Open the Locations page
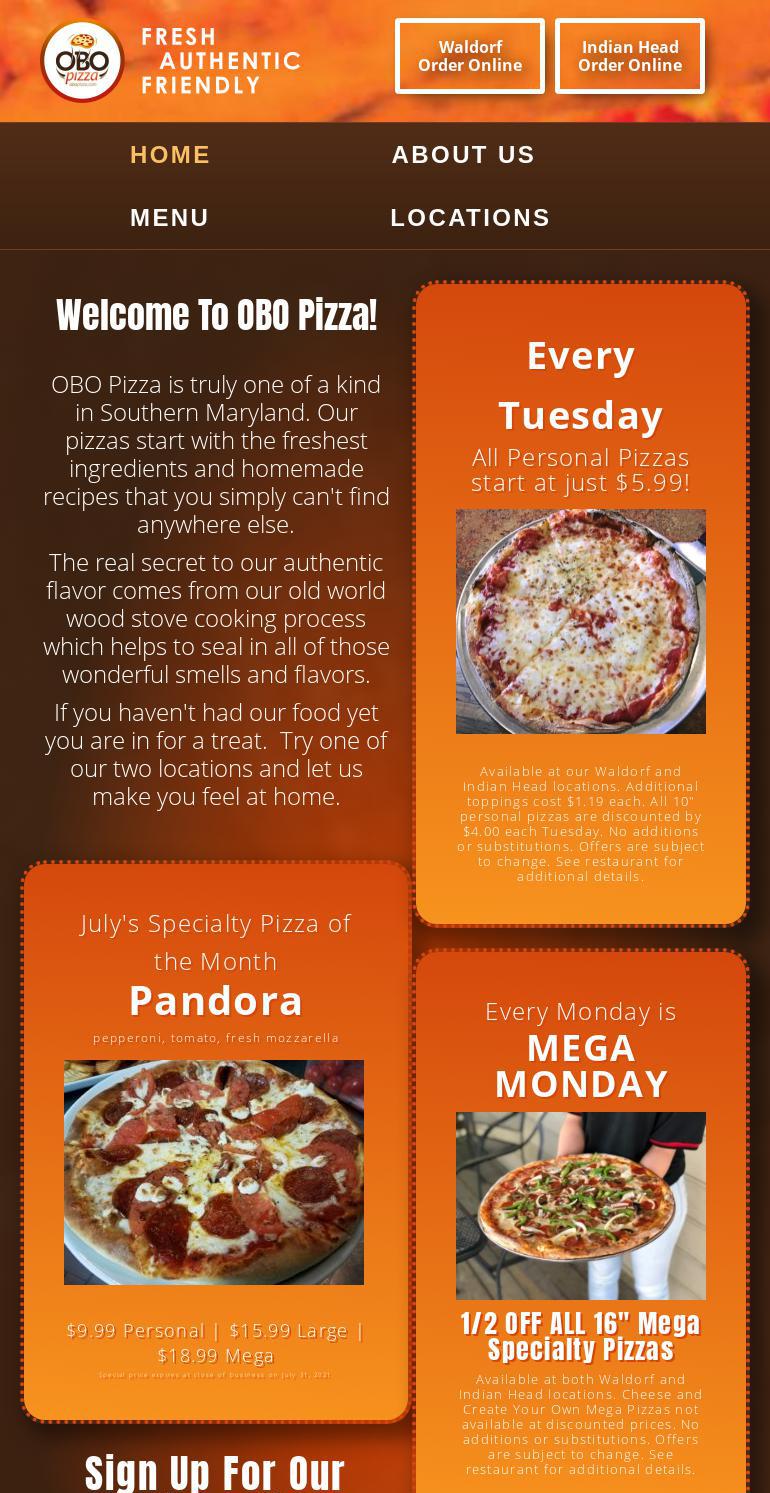 (x=470, y=218)
